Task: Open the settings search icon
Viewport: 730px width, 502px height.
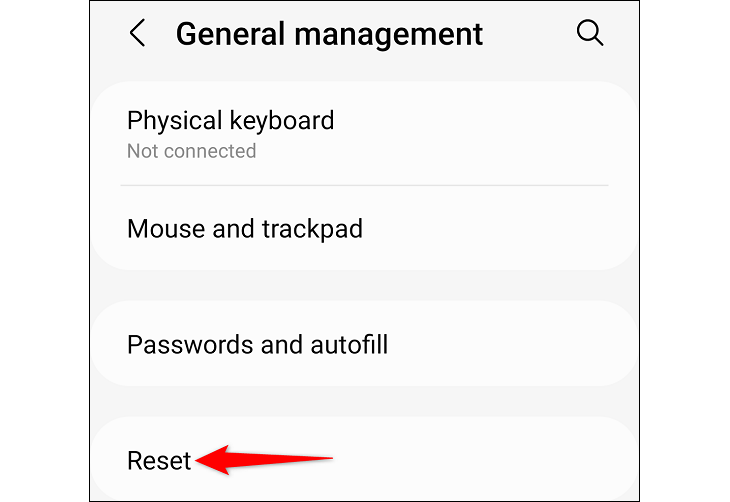Action: [x=590, y=34]
